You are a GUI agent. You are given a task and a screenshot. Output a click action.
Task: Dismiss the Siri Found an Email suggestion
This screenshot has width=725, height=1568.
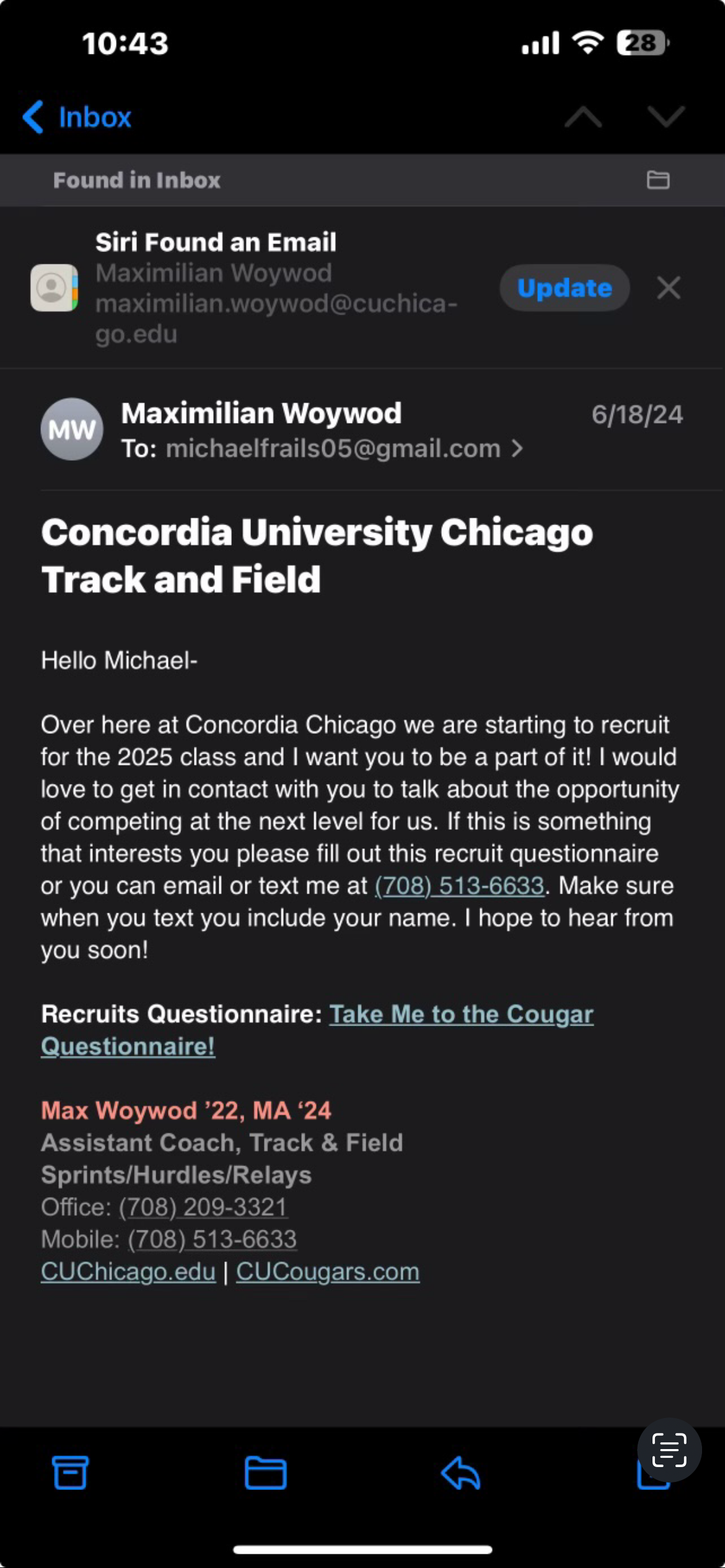(668, 288)
